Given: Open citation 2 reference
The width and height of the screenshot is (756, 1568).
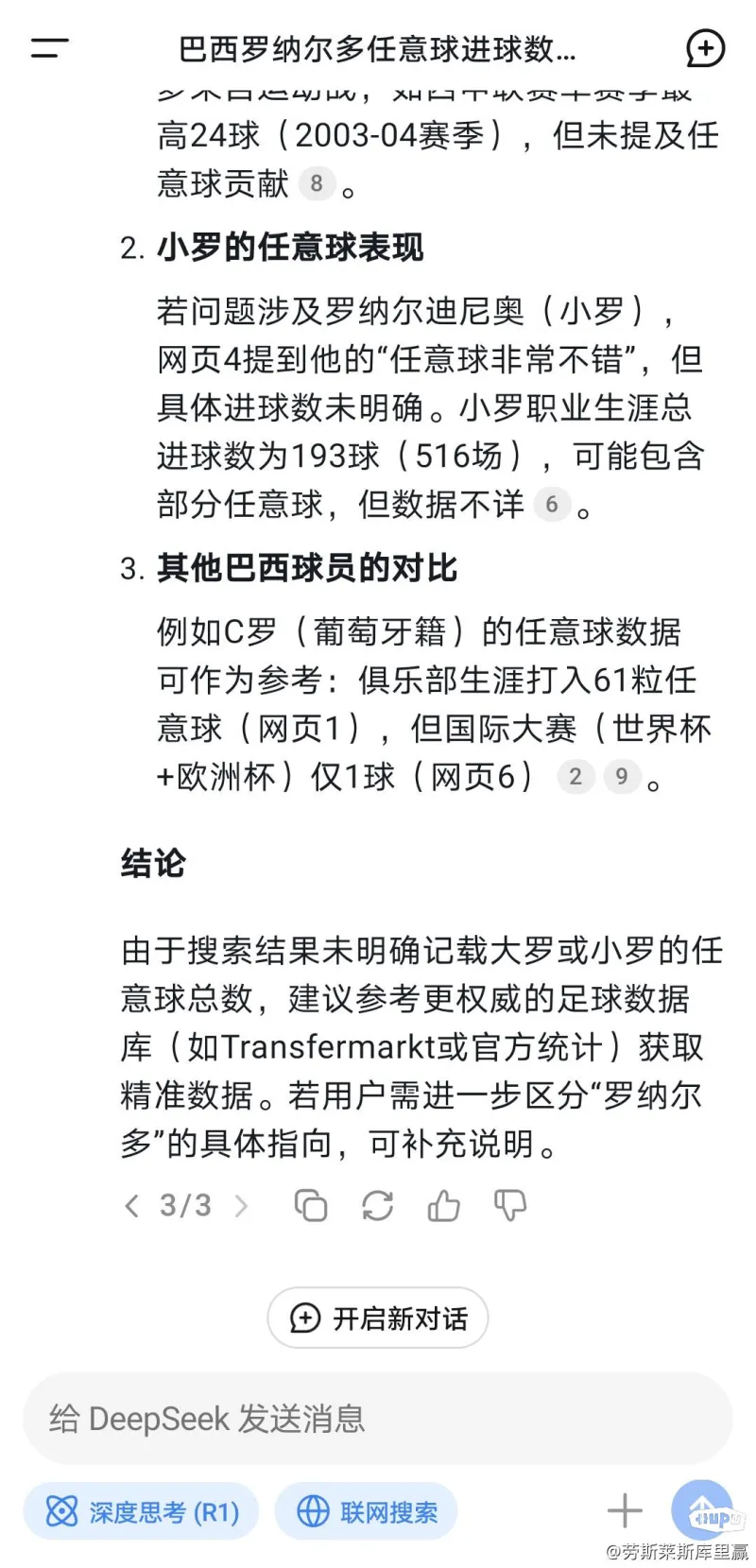Looking at the screenshot, I should [575, 777].
